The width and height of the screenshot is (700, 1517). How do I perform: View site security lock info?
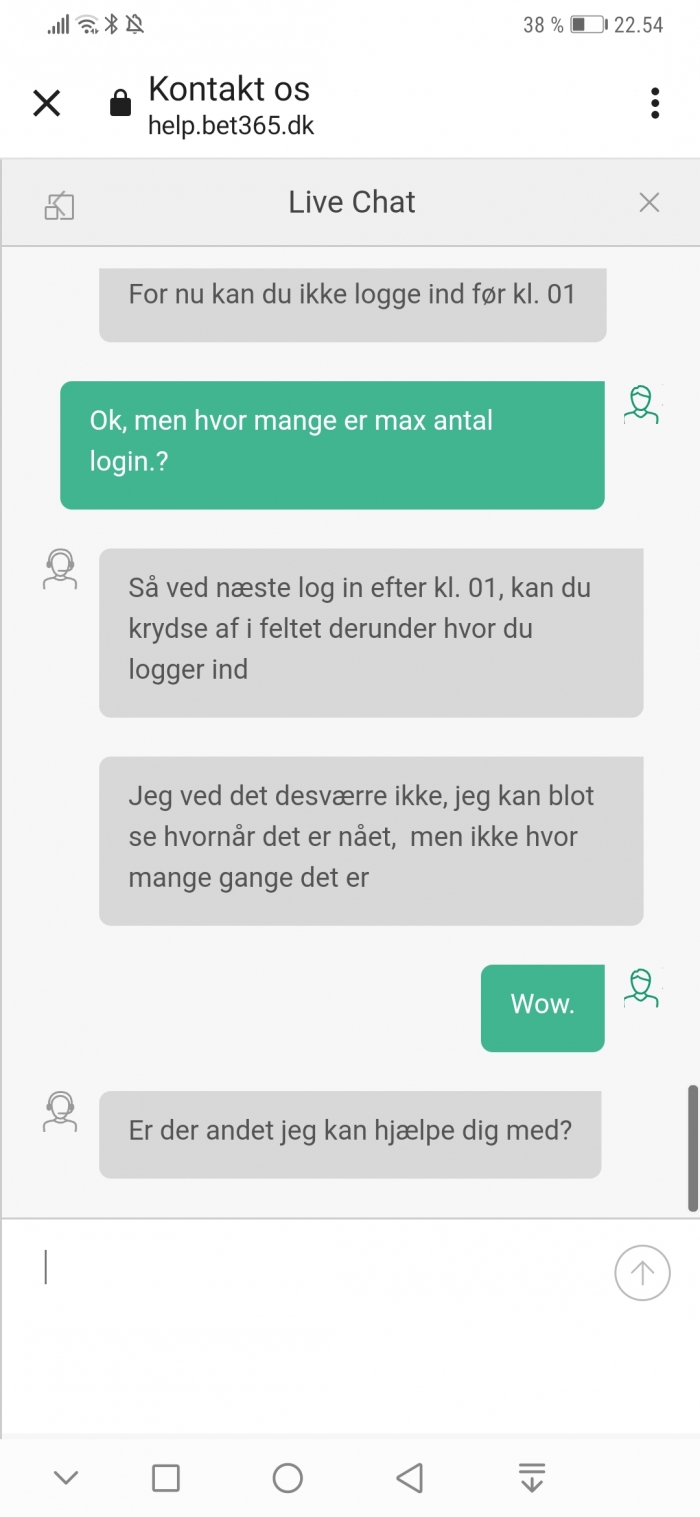tap(120, 104)
